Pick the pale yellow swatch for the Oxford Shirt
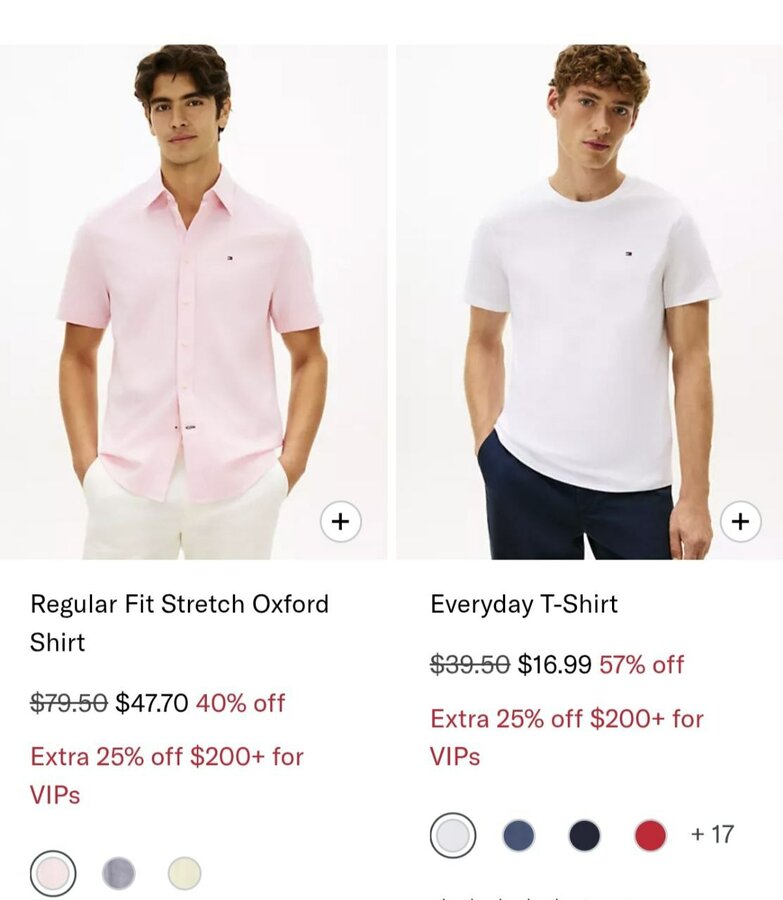The width and height of the screenshot is (783, 900). [x=184, y=873]
